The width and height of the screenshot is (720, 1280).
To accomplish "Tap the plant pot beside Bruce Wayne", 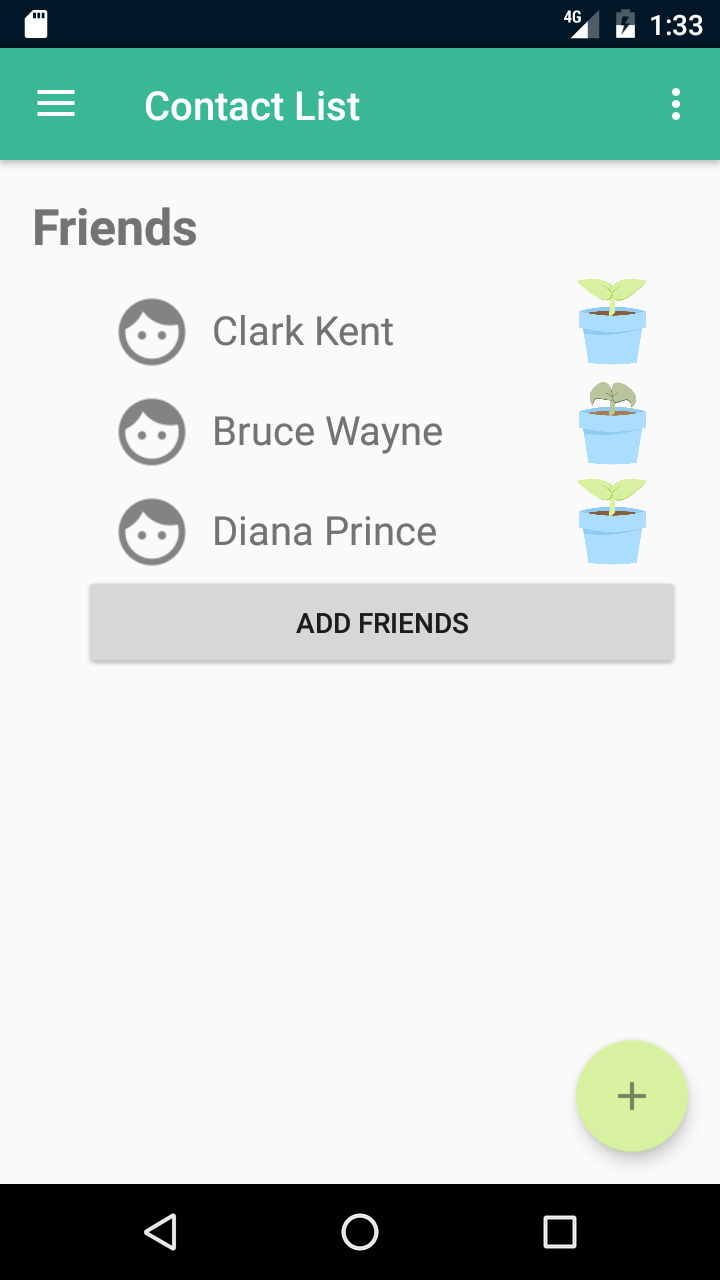I will point(612,422).
